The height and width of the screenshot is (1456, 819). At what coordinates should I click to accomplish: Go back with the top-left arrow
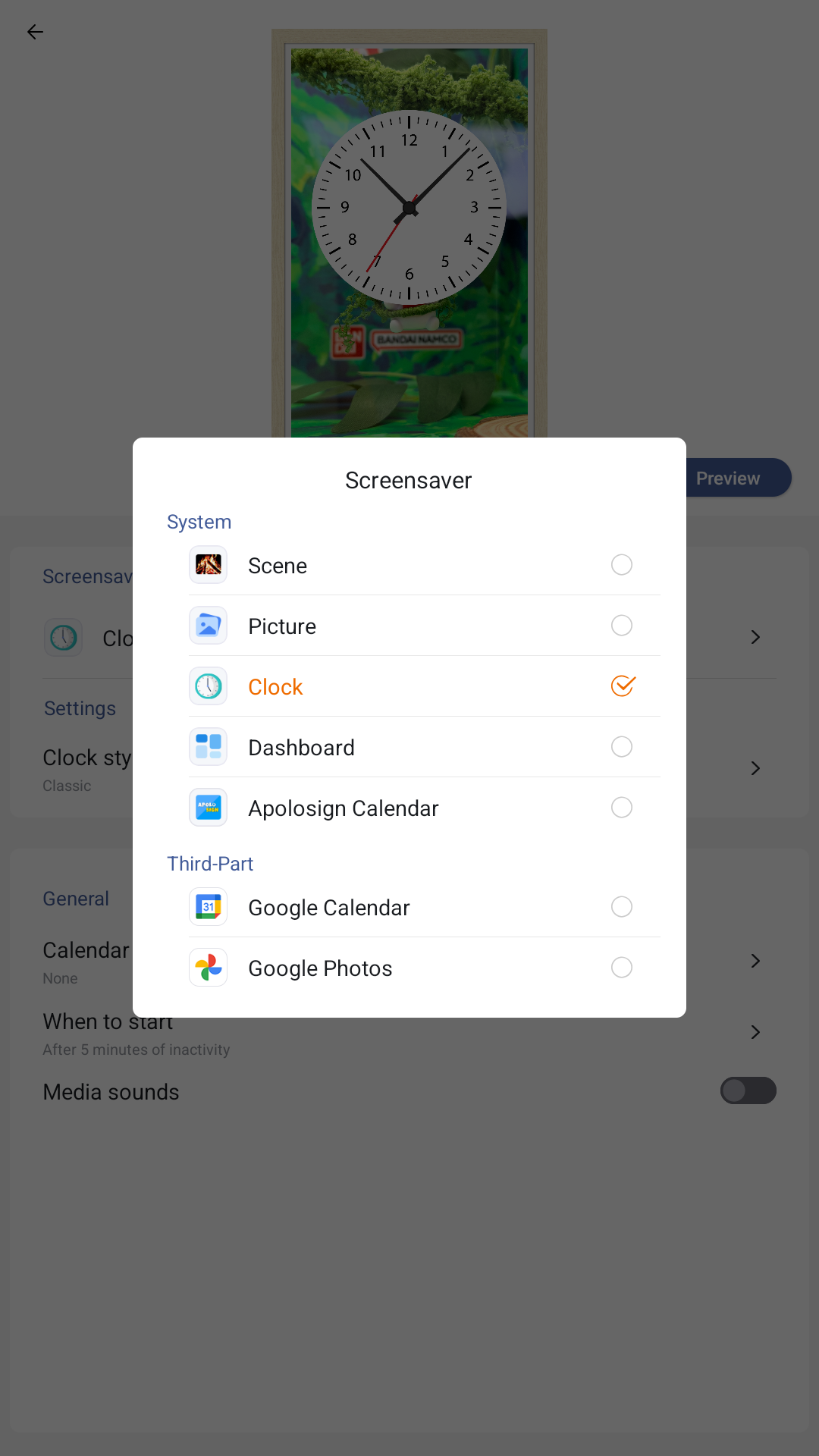tap(35, 32)
